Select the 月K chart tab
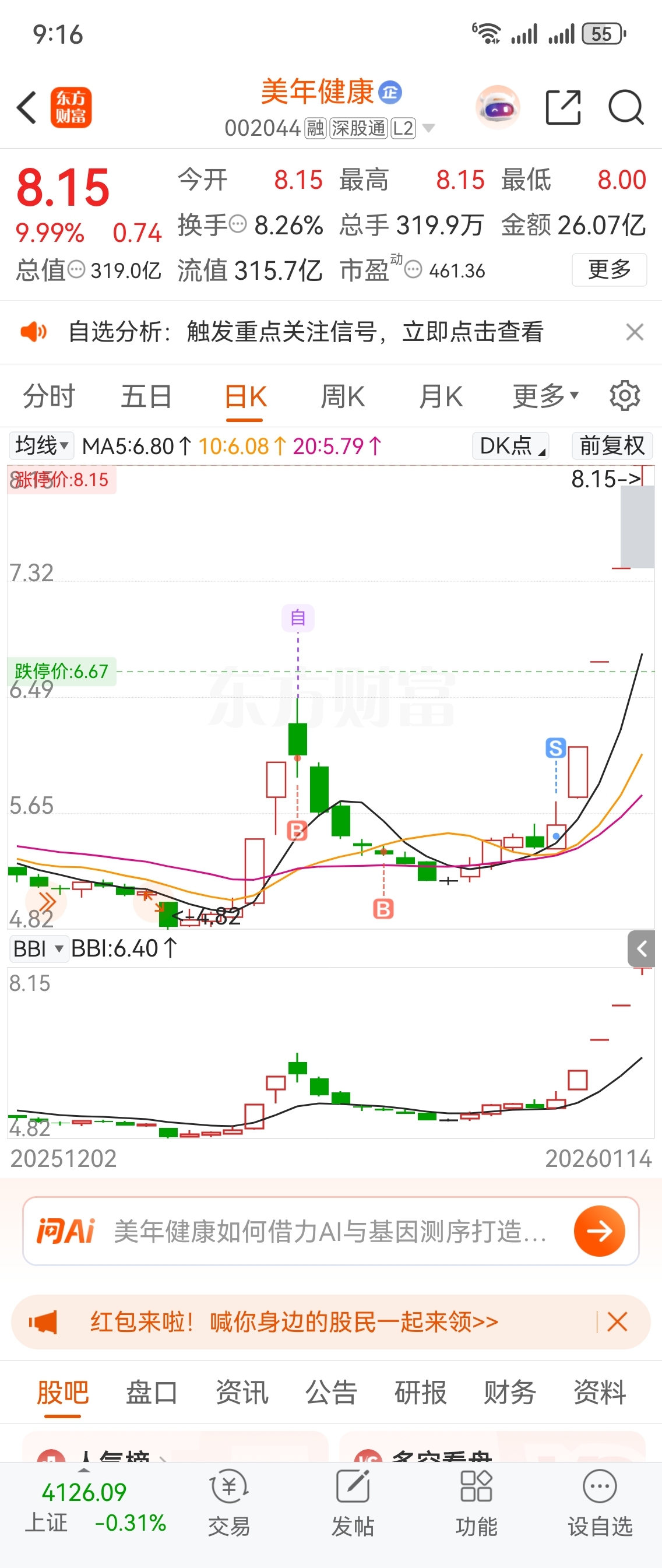The height and width of the screenshot is (1568, 662). (441, 397)
